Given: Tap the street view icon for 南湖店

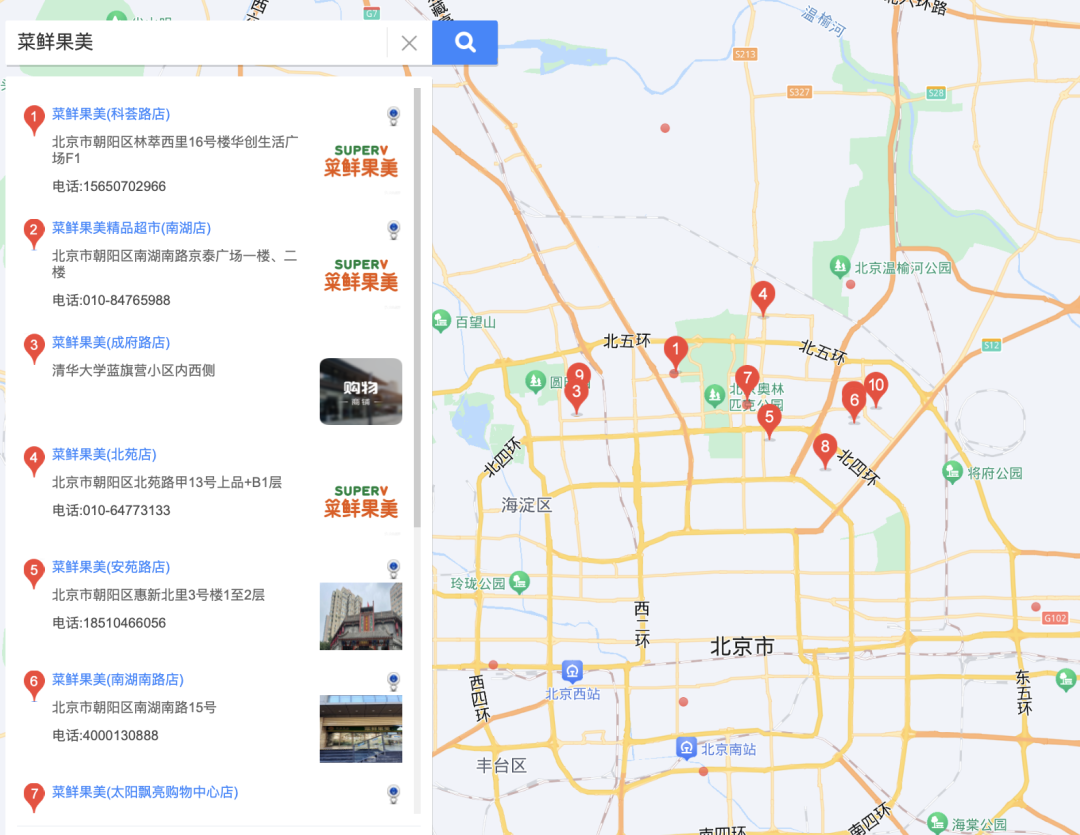Looking at the screenshot, I should tap(393, 231).
